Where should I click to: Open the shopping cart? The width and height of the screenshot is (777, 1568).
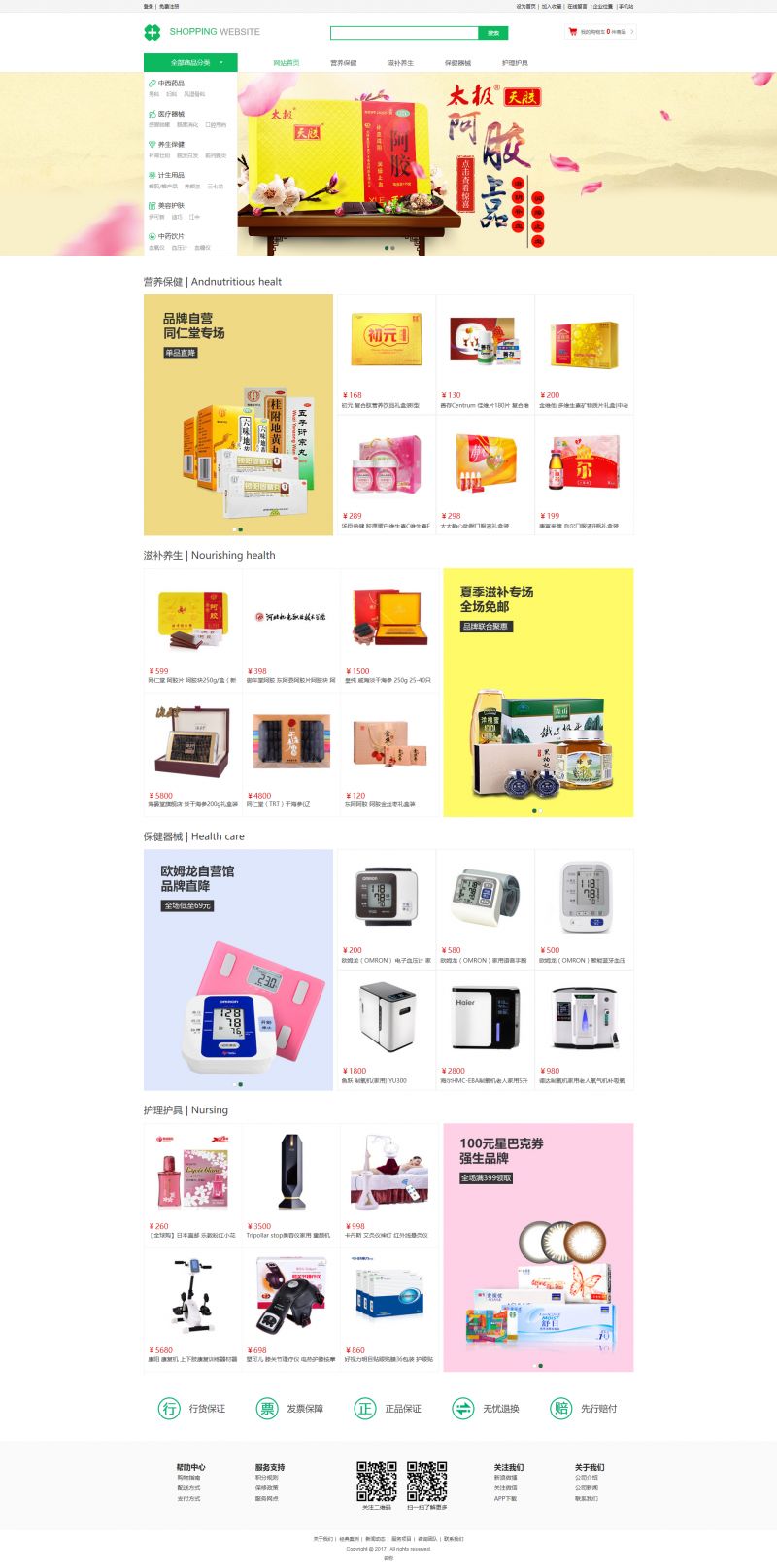pos(600,32)
